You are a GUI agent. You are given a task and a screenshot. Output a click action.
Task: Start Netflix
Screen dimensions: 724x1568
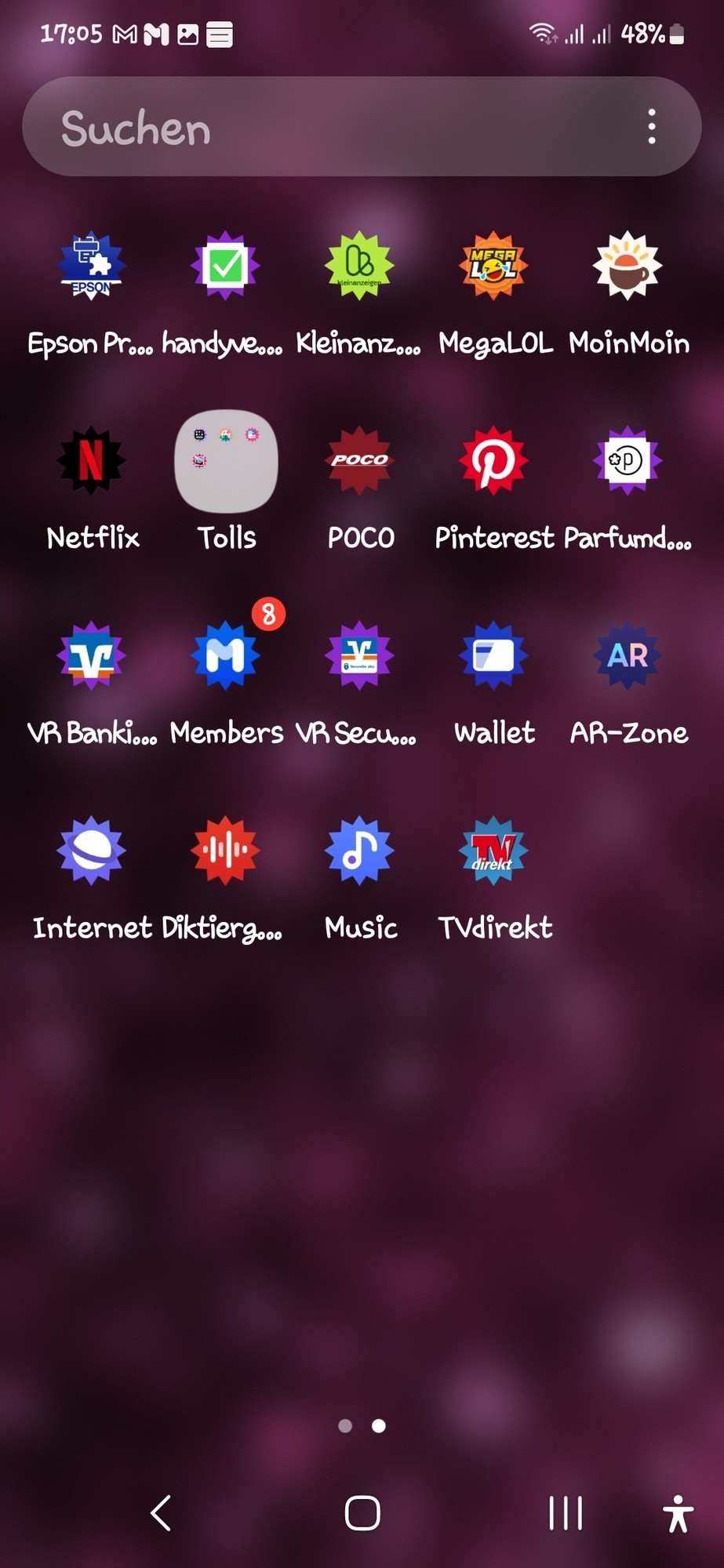(x=92, y=460)
